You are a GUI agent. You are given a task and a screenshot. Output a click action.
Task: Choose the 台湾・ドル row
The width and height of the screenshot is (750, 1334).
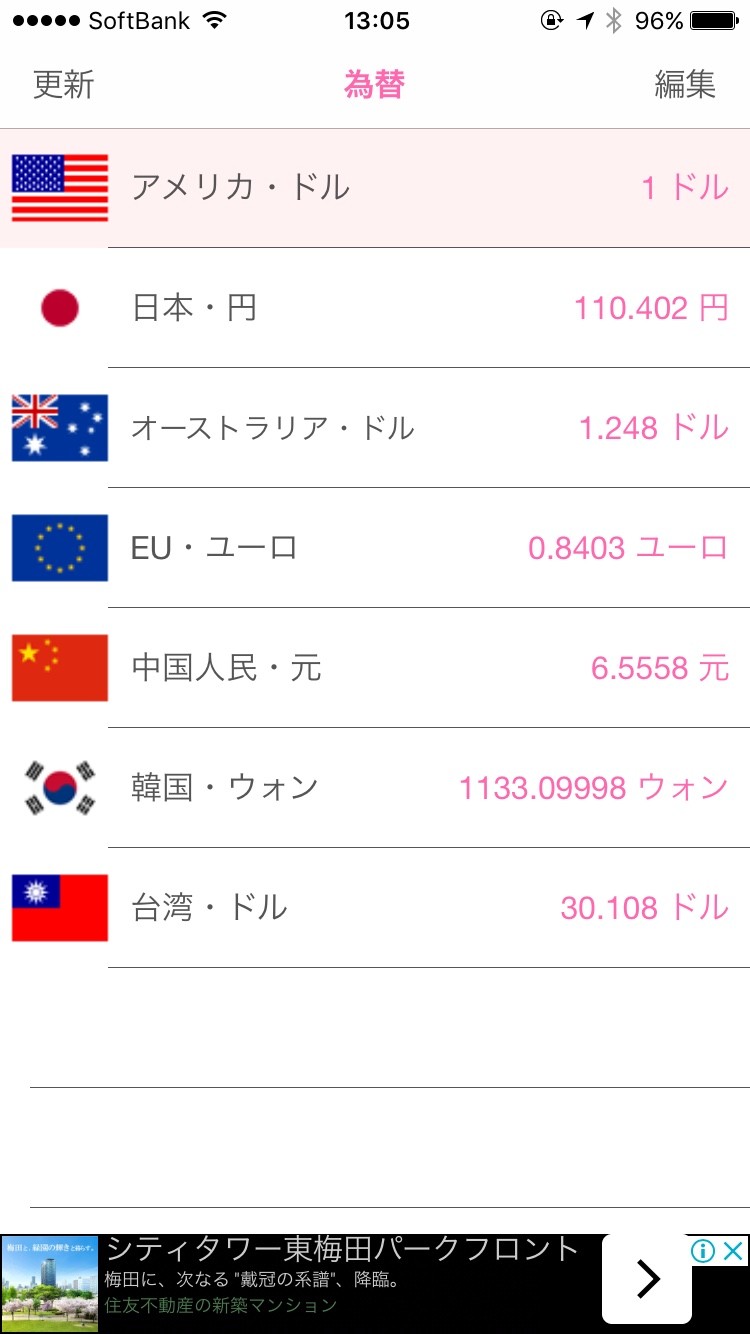375,908
